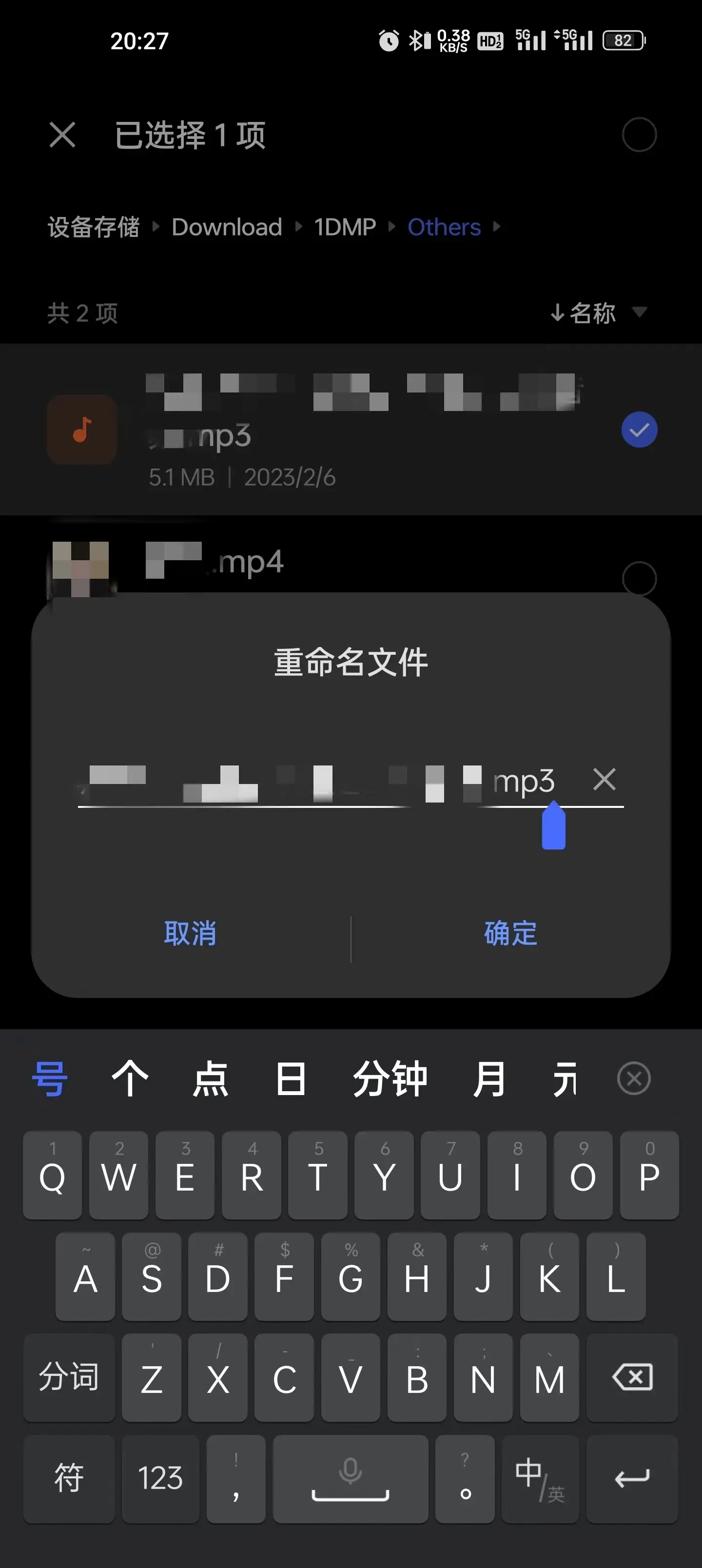This screenshot has width=702, height=1568.
Task: Navigate to the Download breadcrumb folder
Action: tap(227, 227)
